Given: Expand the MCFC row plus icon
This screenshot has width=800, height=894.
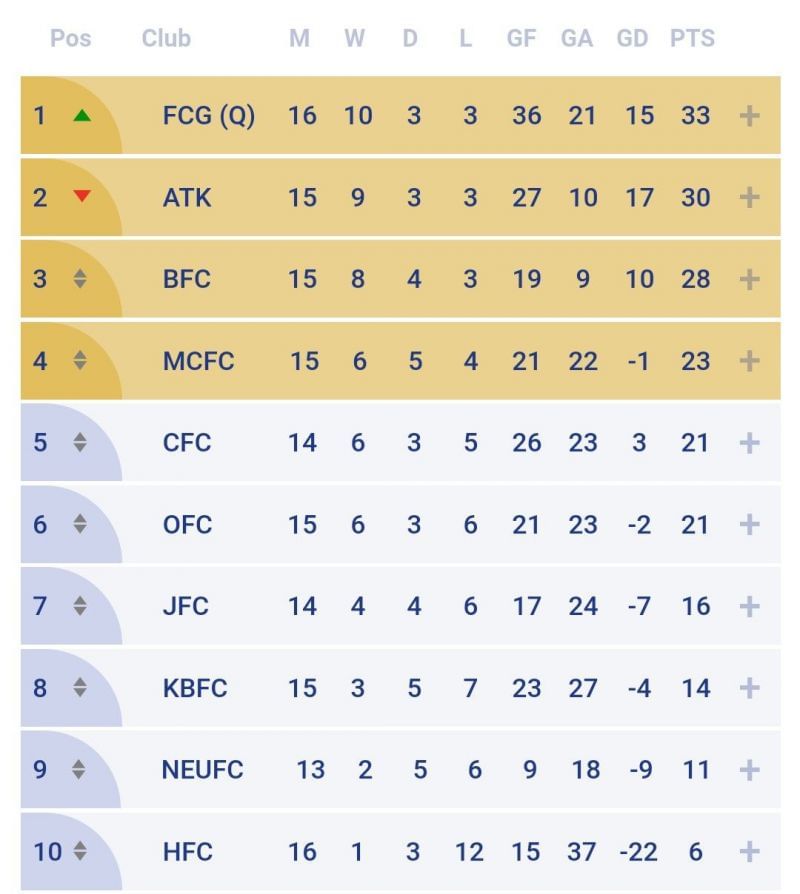Looking at the screenshot, I should [749, 361].
